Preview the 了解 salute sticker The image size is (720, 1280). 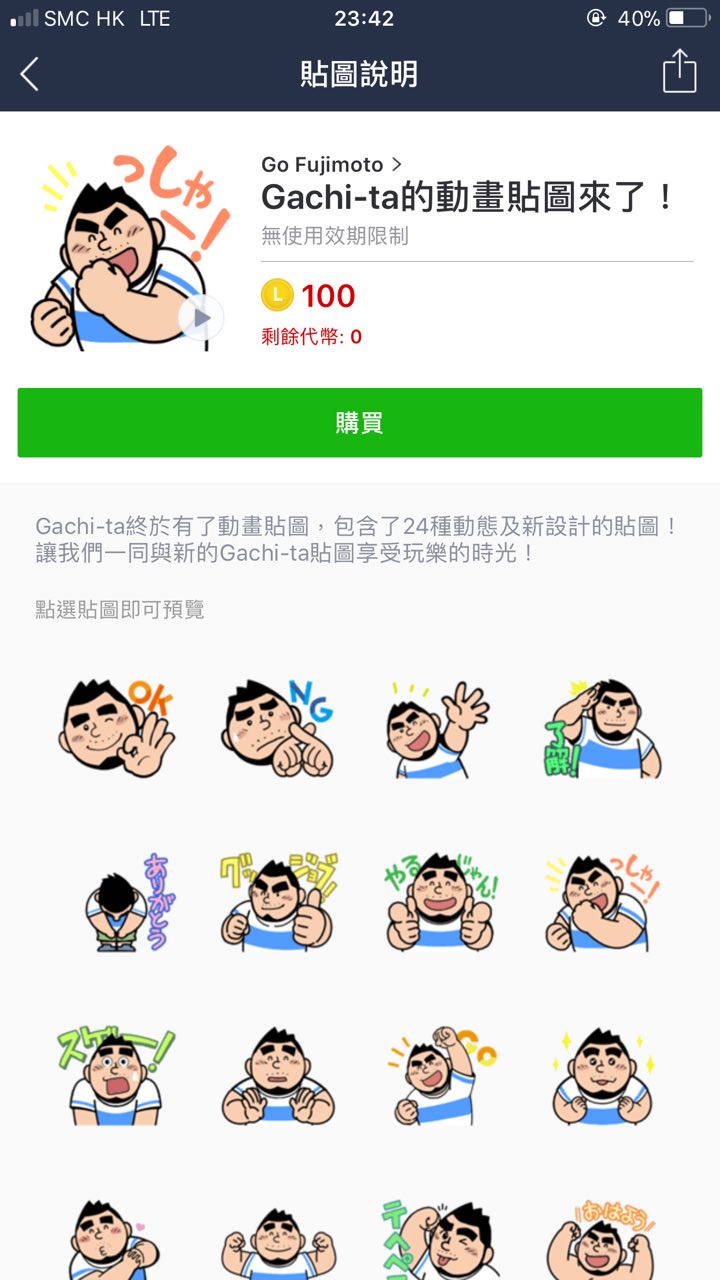[x=603, y=730]
